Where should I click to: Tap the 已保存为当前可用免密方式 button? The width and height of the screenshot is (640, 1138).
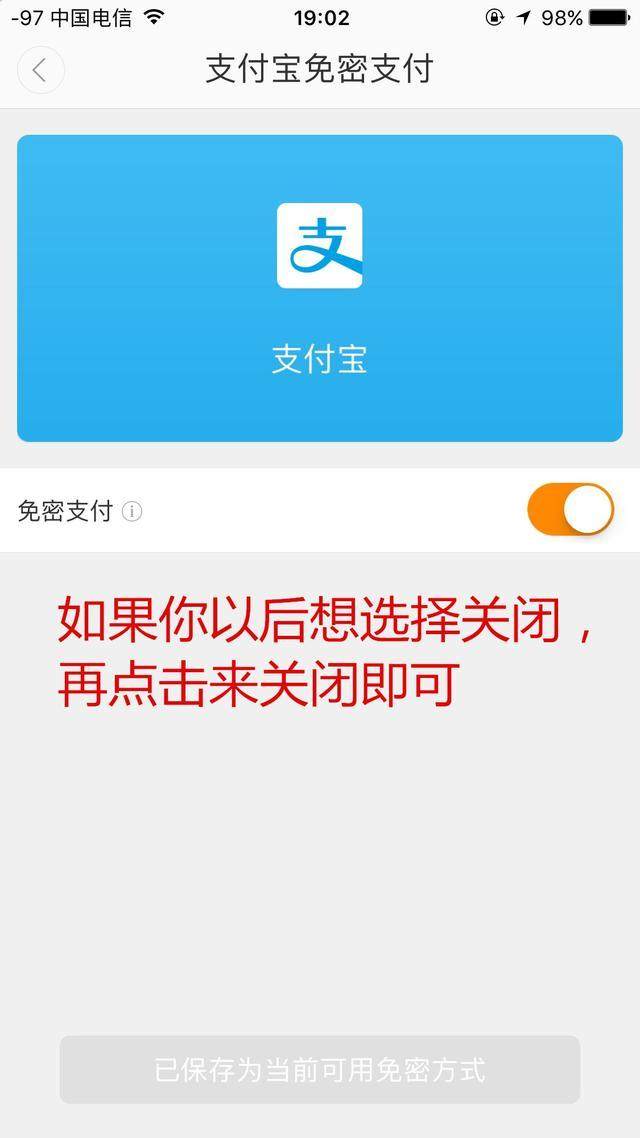(320, 1070)
